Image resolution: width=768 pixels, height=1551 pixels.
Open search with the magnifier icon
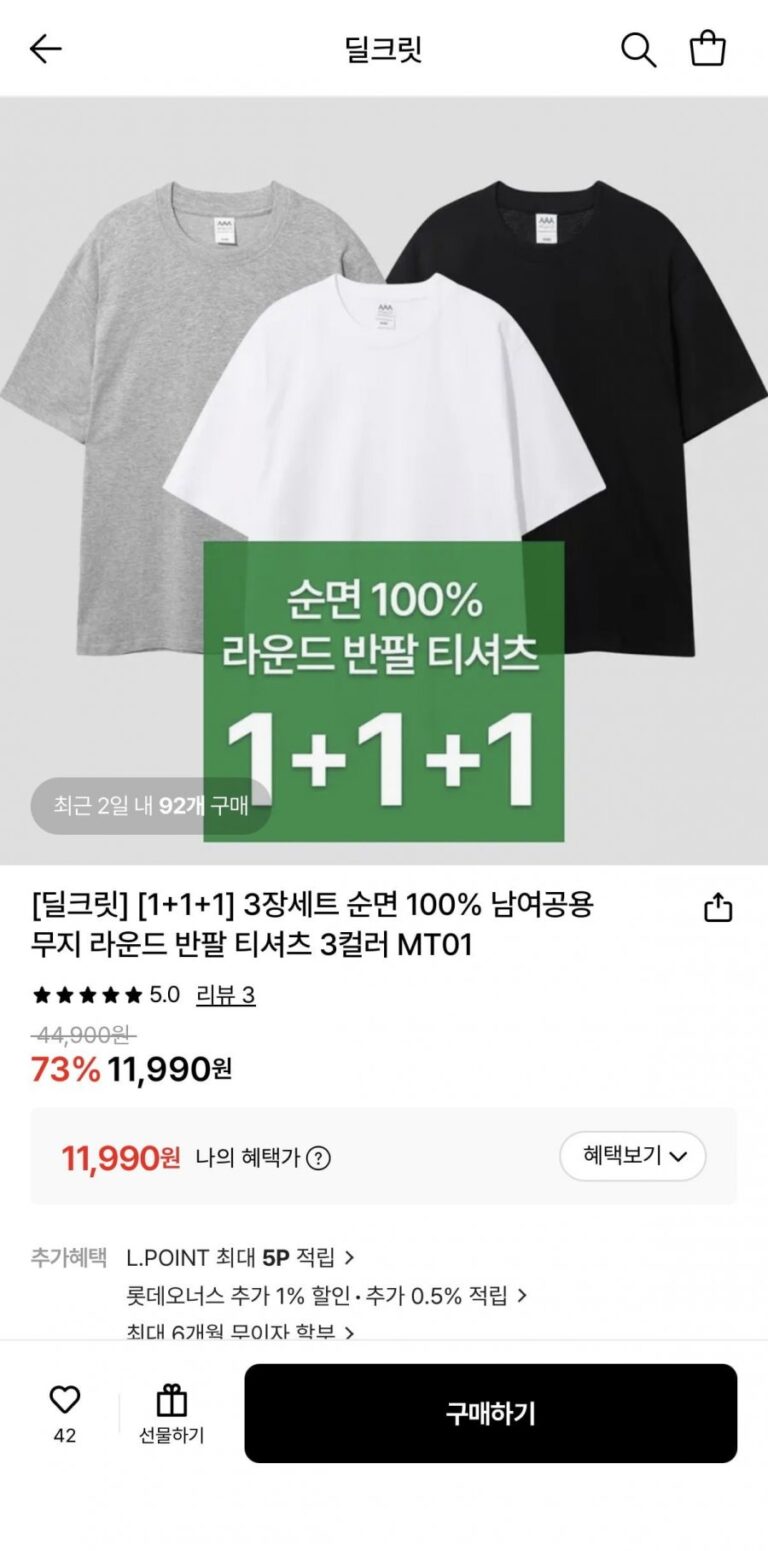pyautogui.click(x=638, y=49)
